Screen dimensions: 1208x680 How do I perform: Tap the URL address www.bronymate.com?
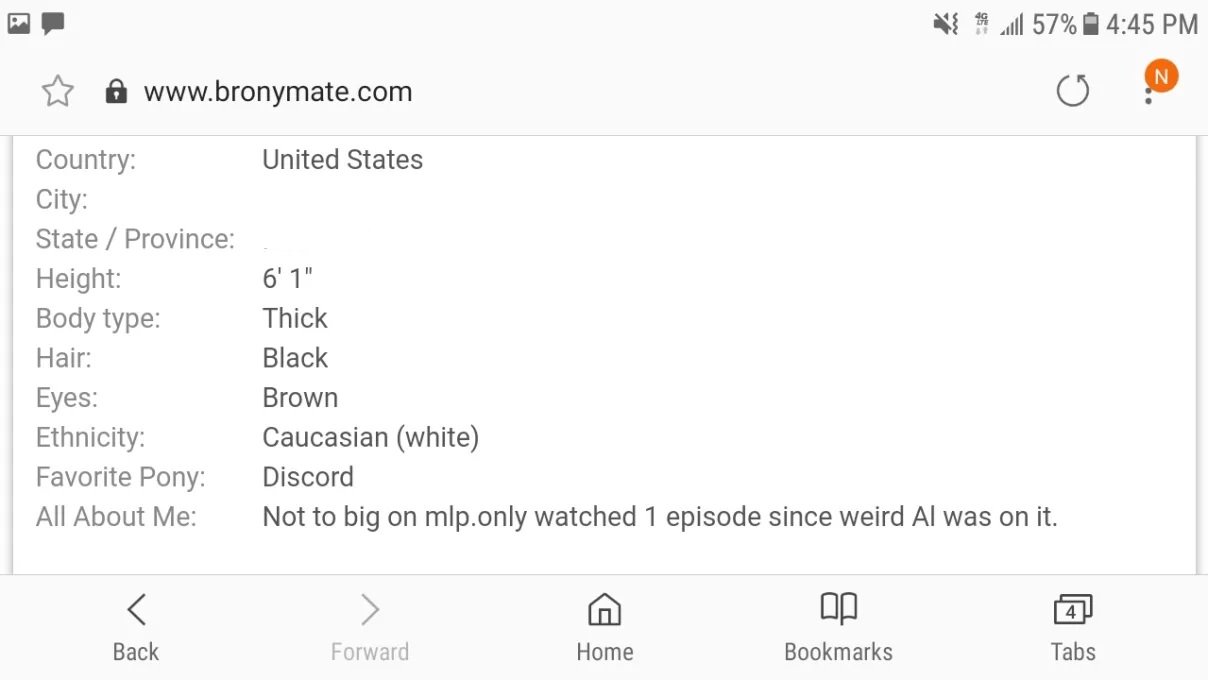pos(277,92)
